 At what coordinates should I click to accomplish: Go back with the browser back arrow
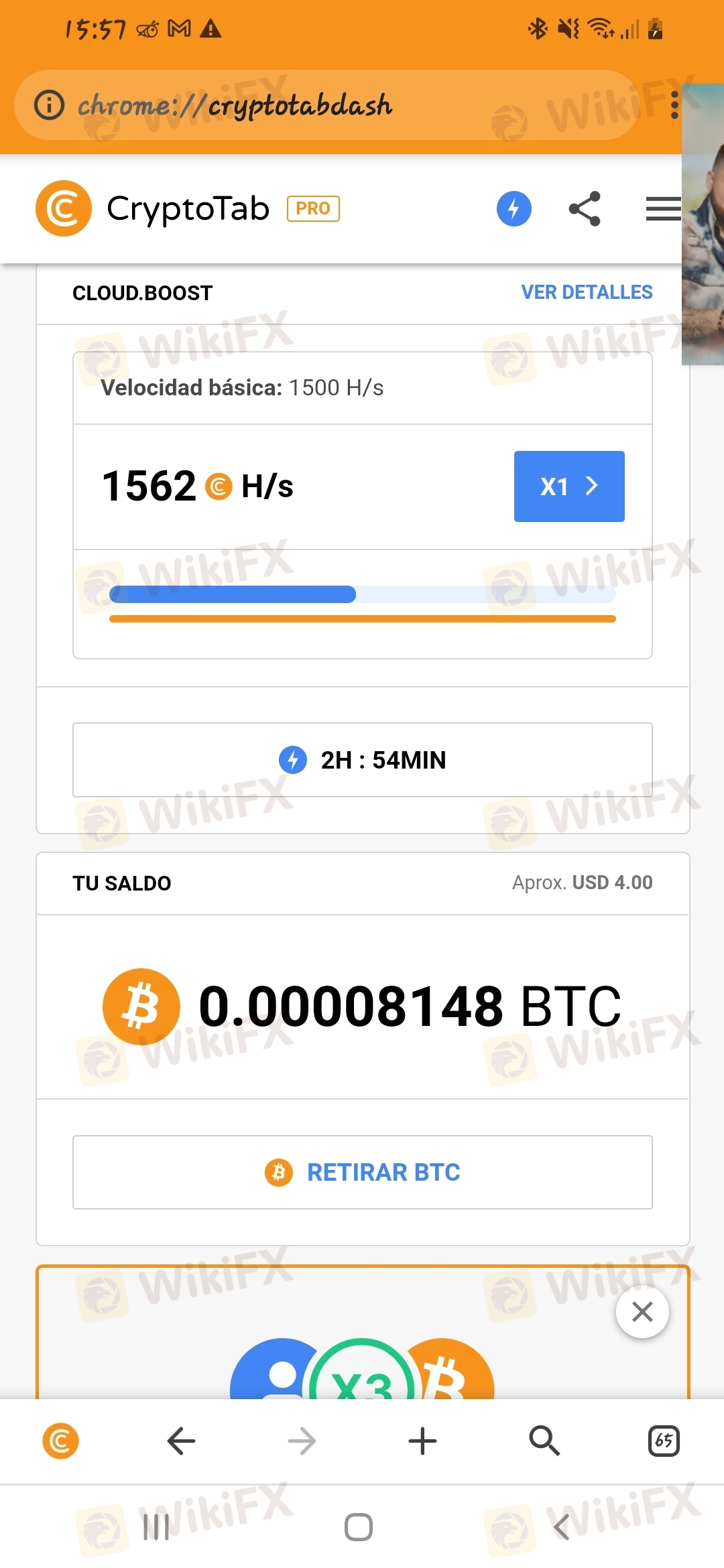[181, 1441]
